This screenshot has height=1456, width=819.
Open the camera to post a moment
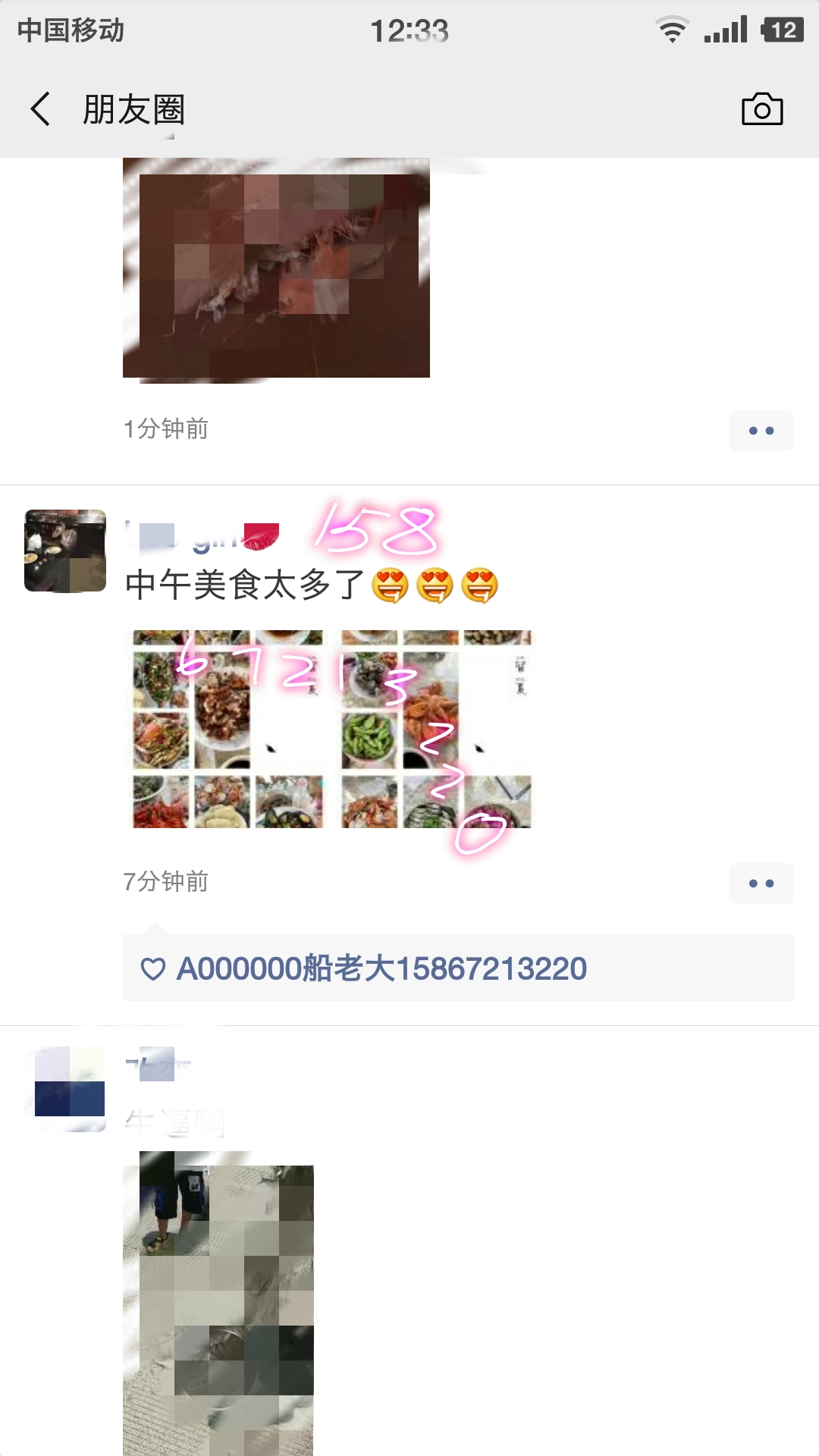coord(761,109)
